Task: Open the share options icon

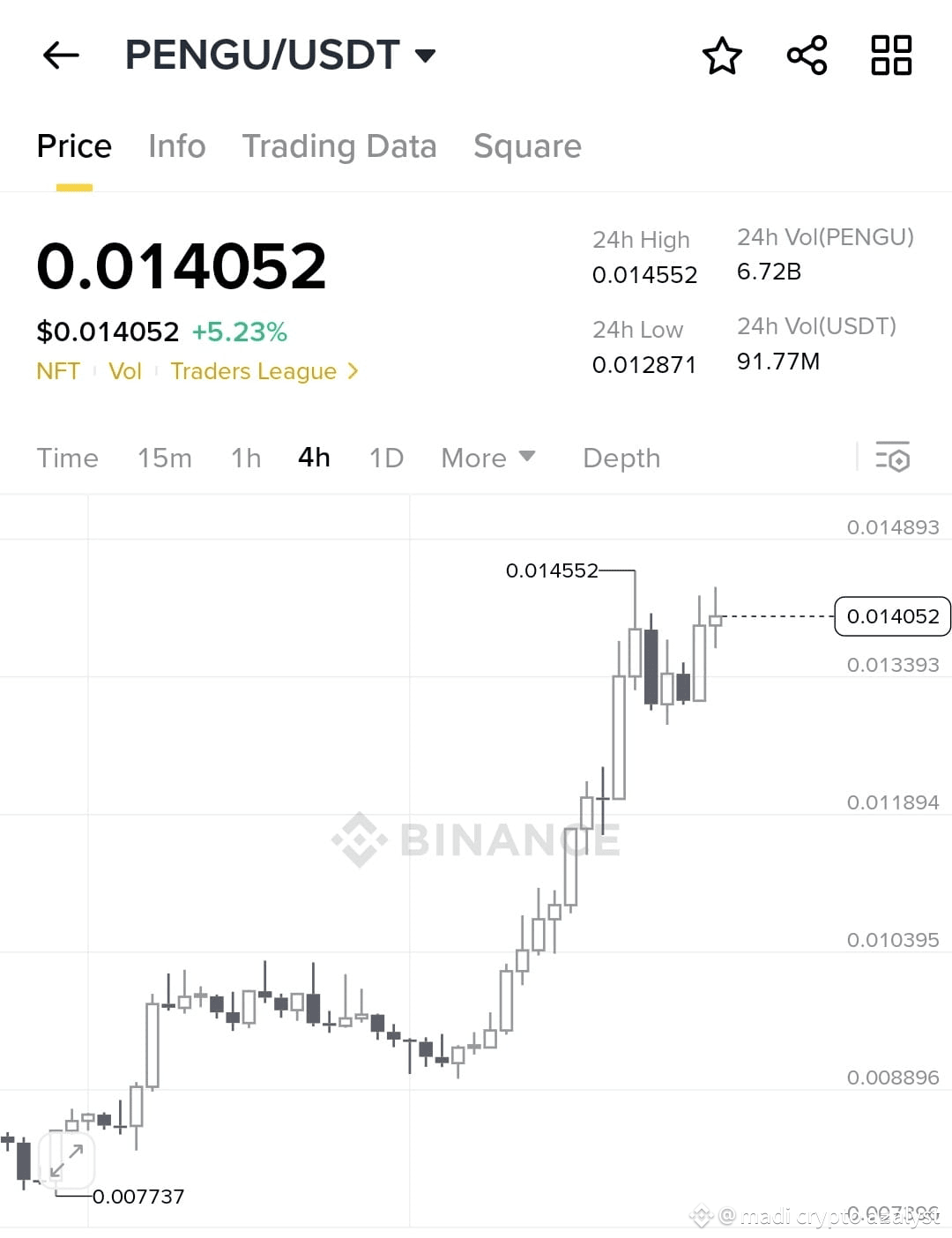Action: pos(806,55)
